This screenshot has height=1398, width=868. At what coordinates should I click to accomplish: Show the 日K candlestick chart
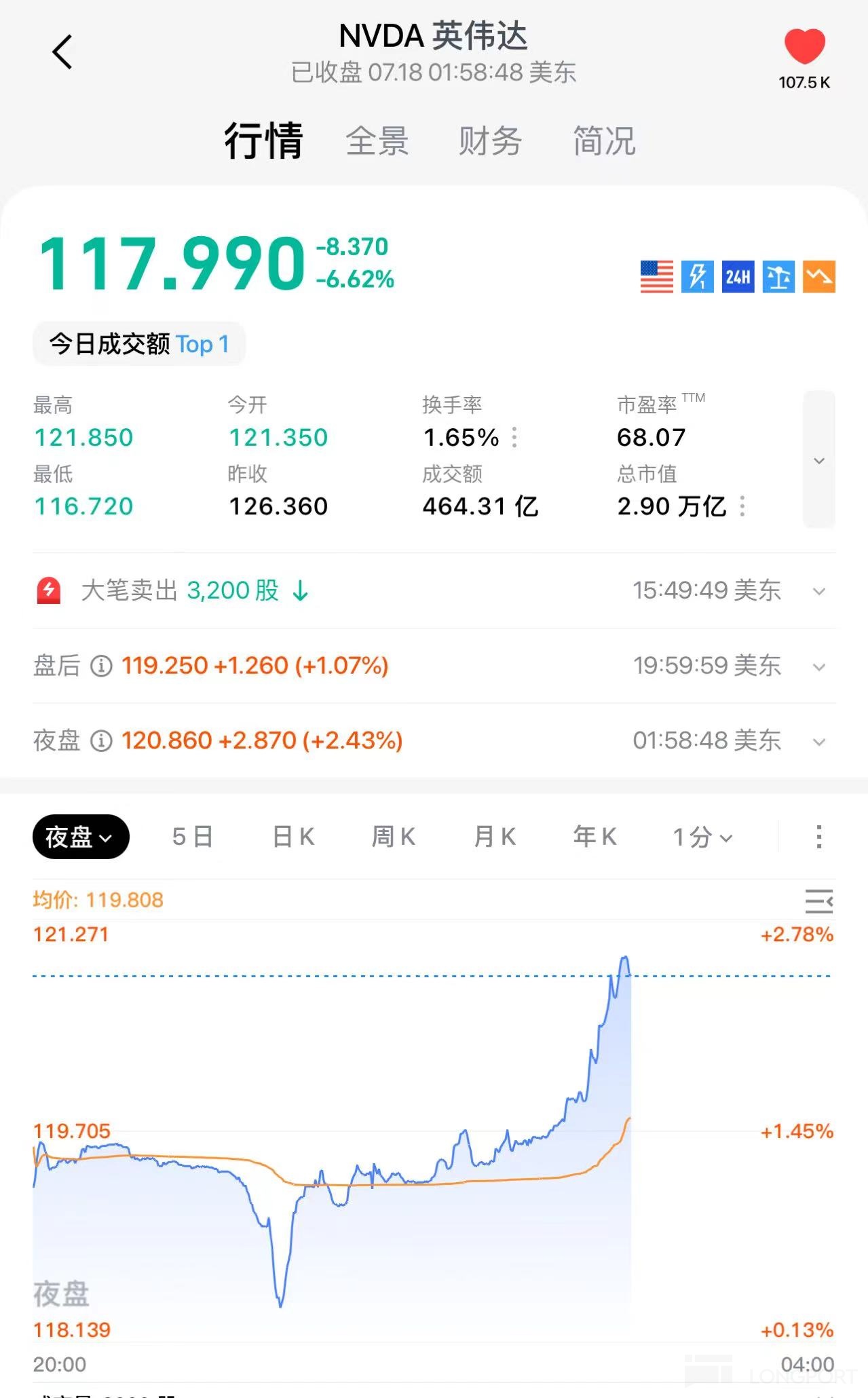tap(293, 837)
